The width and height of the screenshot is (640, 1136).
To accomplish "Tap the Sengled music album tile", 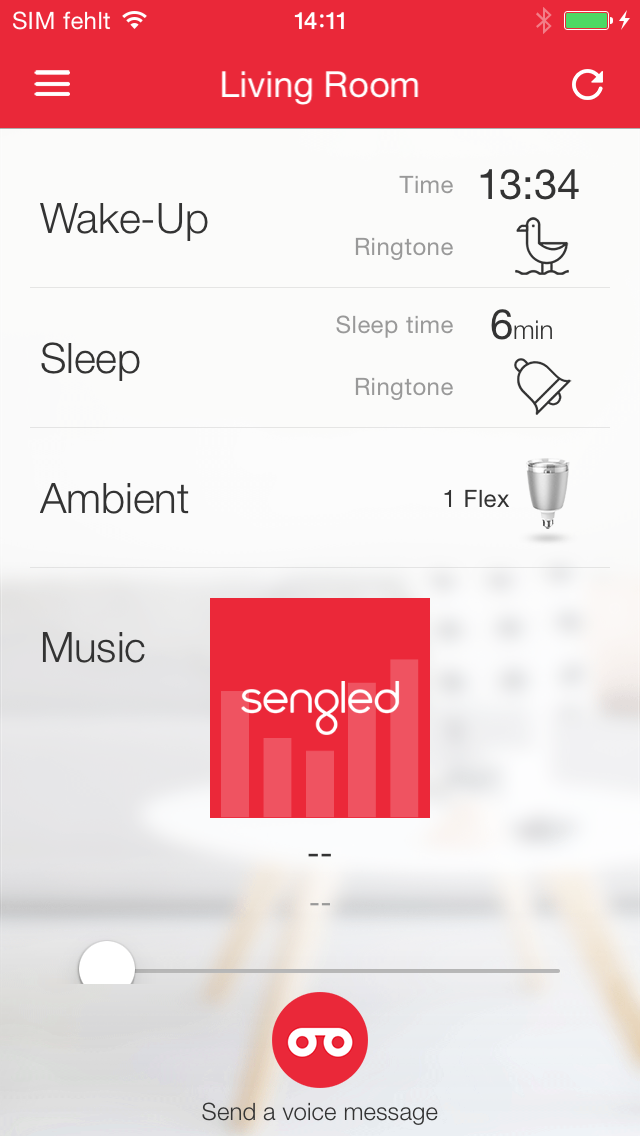I will click(x=320, y=708).
